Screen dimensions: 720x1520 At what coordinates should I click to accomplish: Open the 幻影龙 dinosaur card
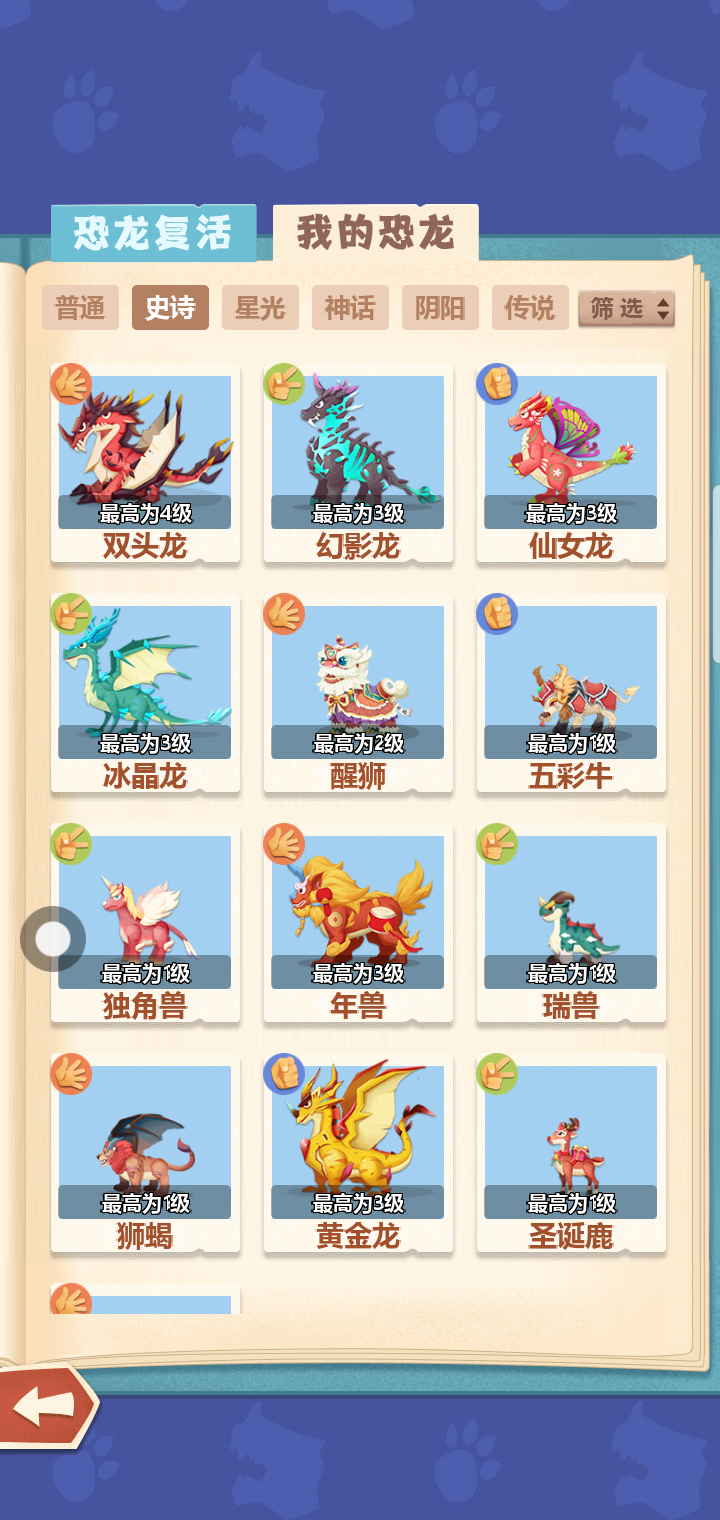[358, 463]
